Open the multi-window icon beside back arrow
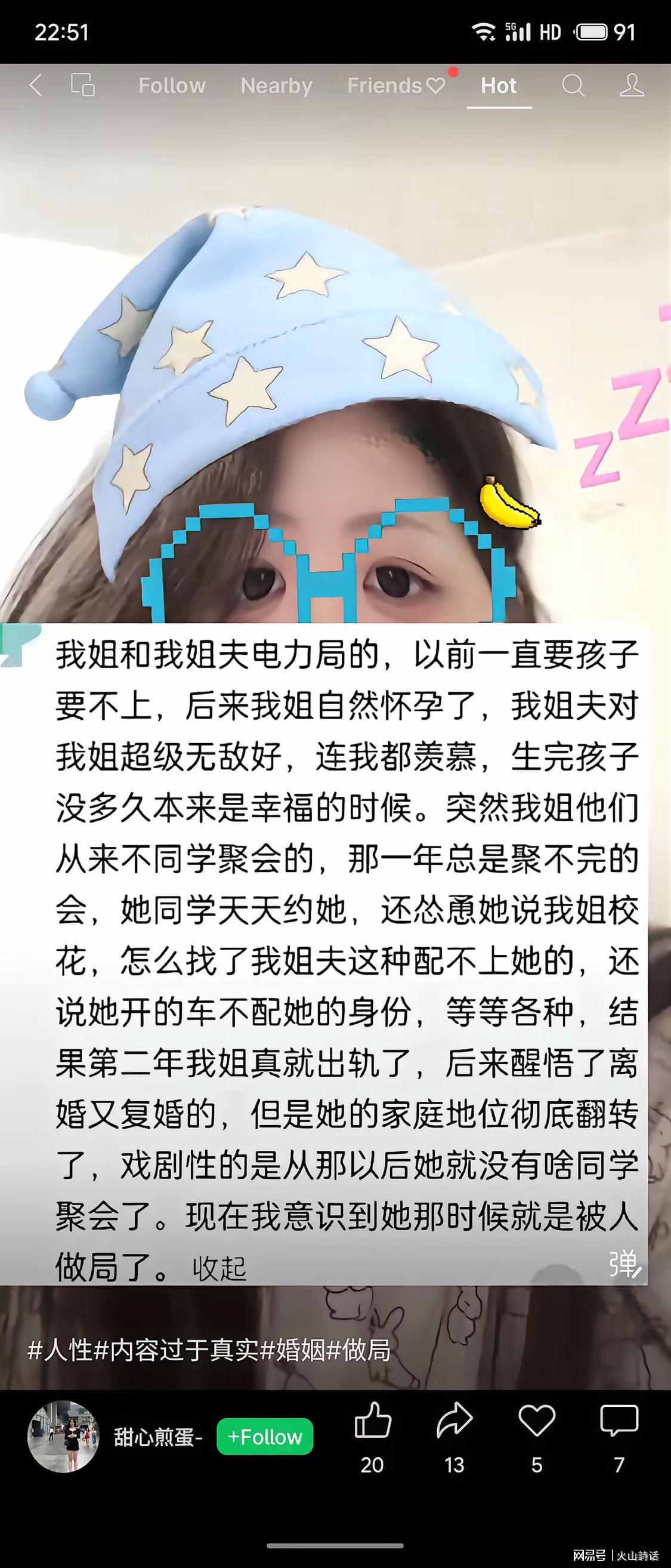 (x=83, y=85)
